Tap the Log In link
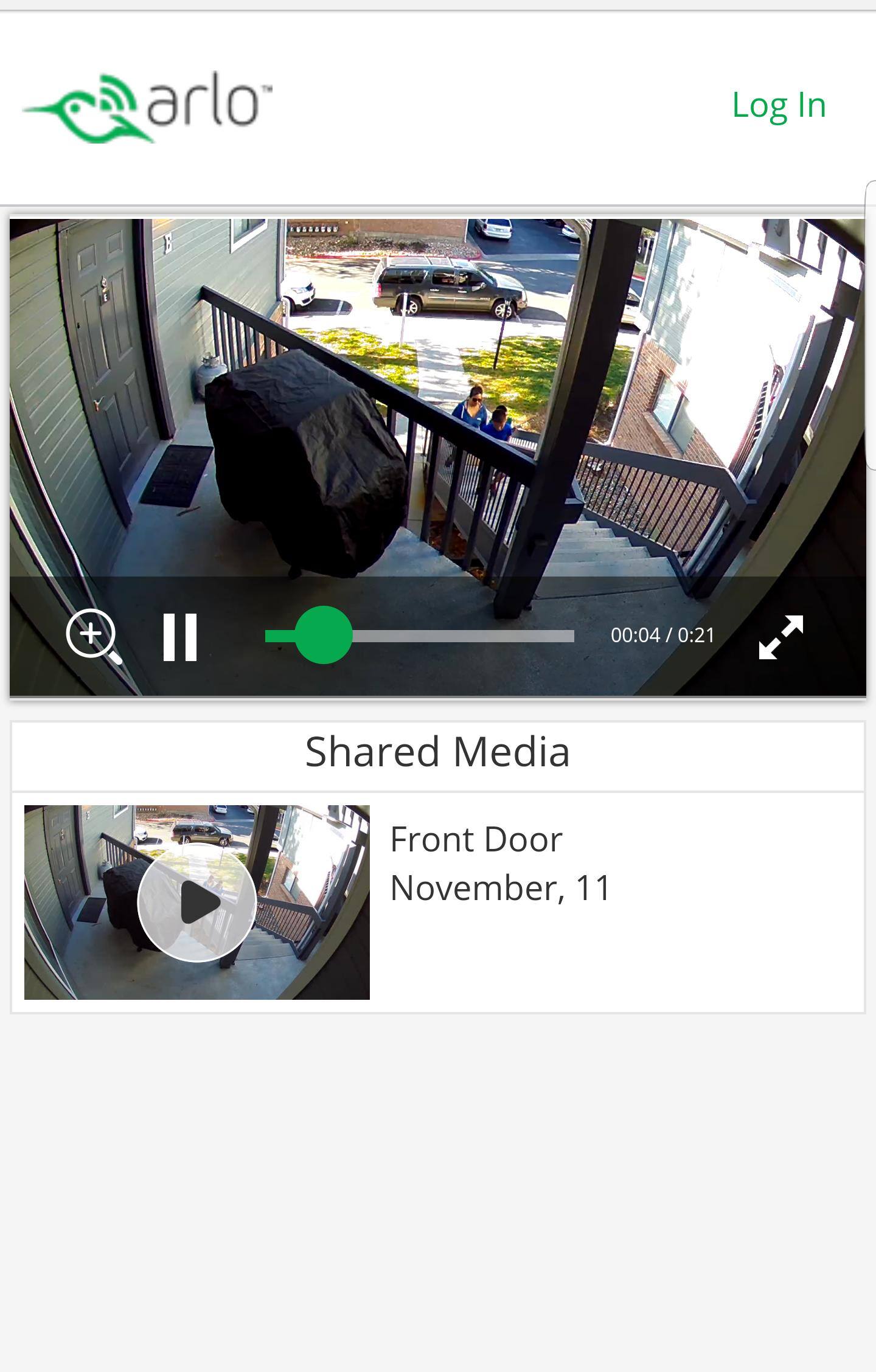 pos(779,105)
